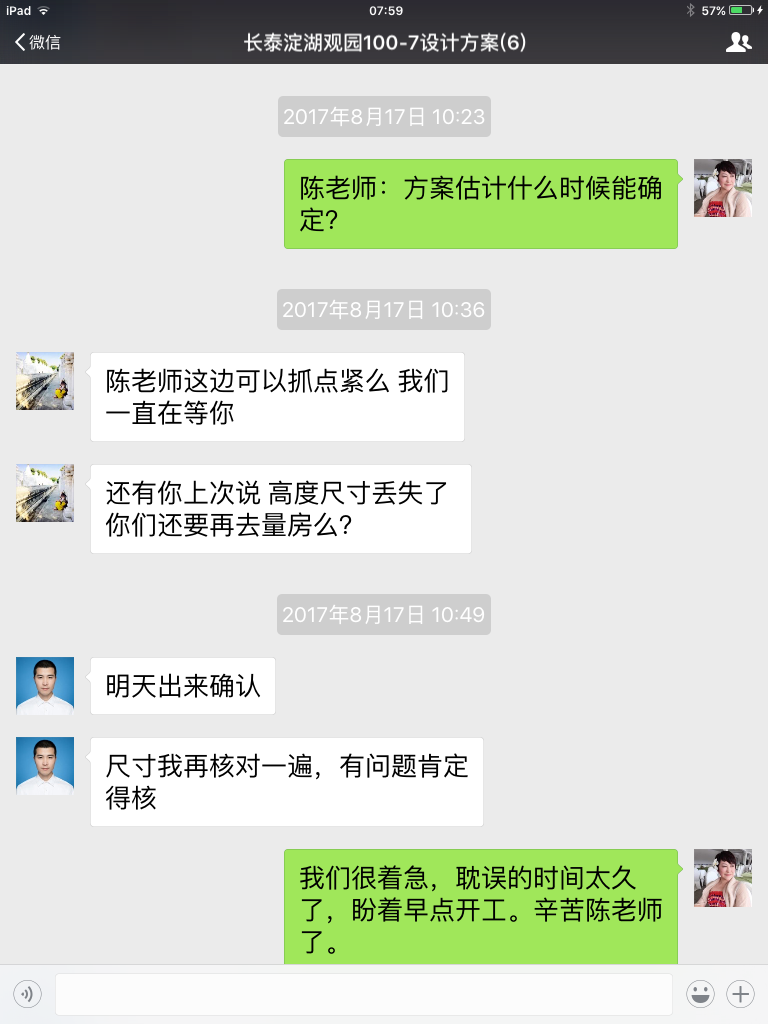Go back to the 微信 chat list
Image resolution: width=768 pixels, height=1024 pixels.
(37, 42)
